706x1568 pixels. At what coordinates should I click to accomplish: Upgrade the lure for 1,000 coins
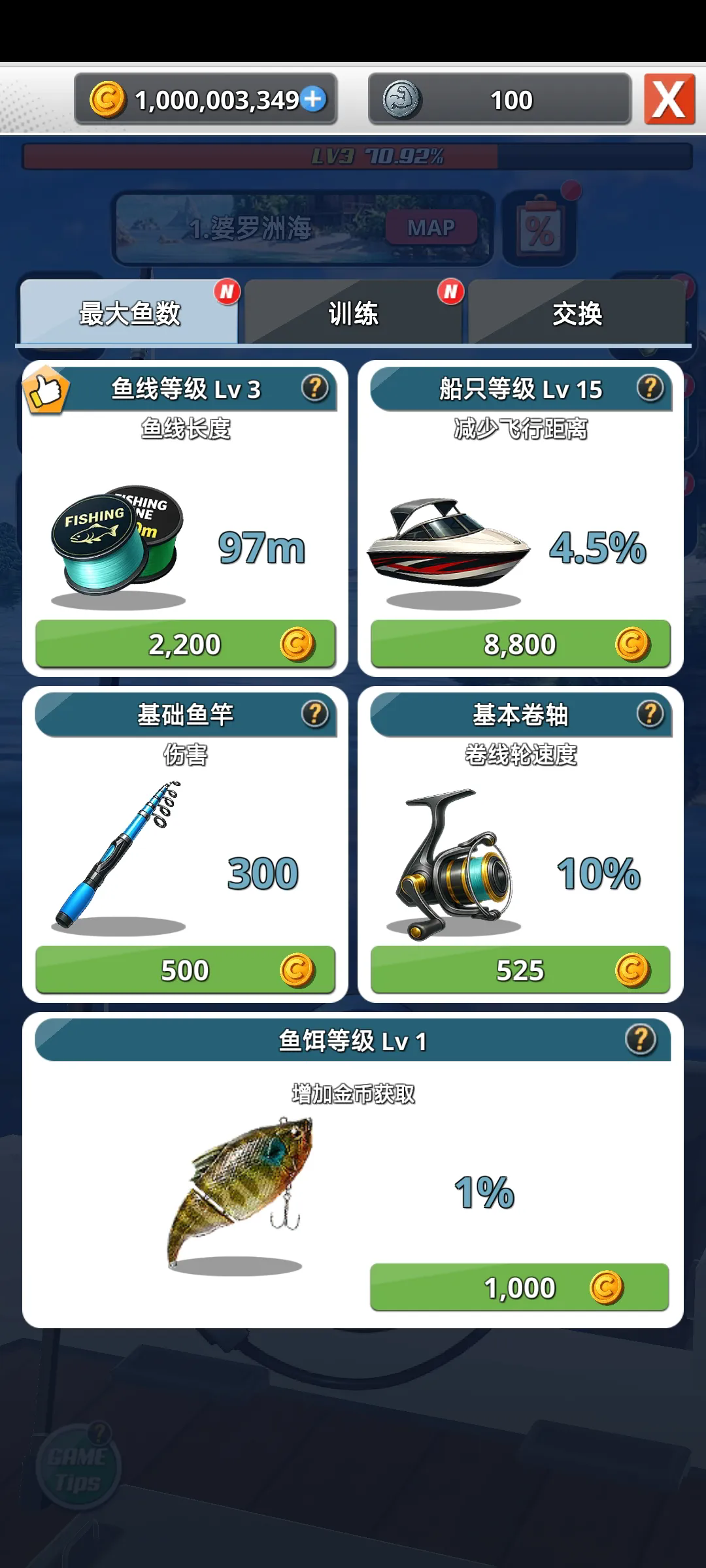[519, 1288]
